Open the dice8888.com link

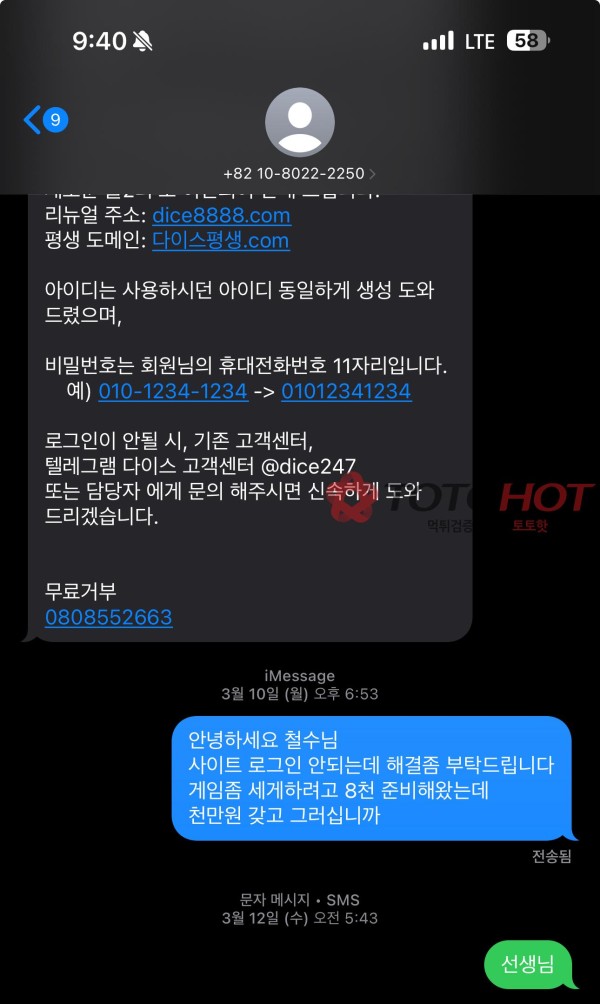pos(221,215)
